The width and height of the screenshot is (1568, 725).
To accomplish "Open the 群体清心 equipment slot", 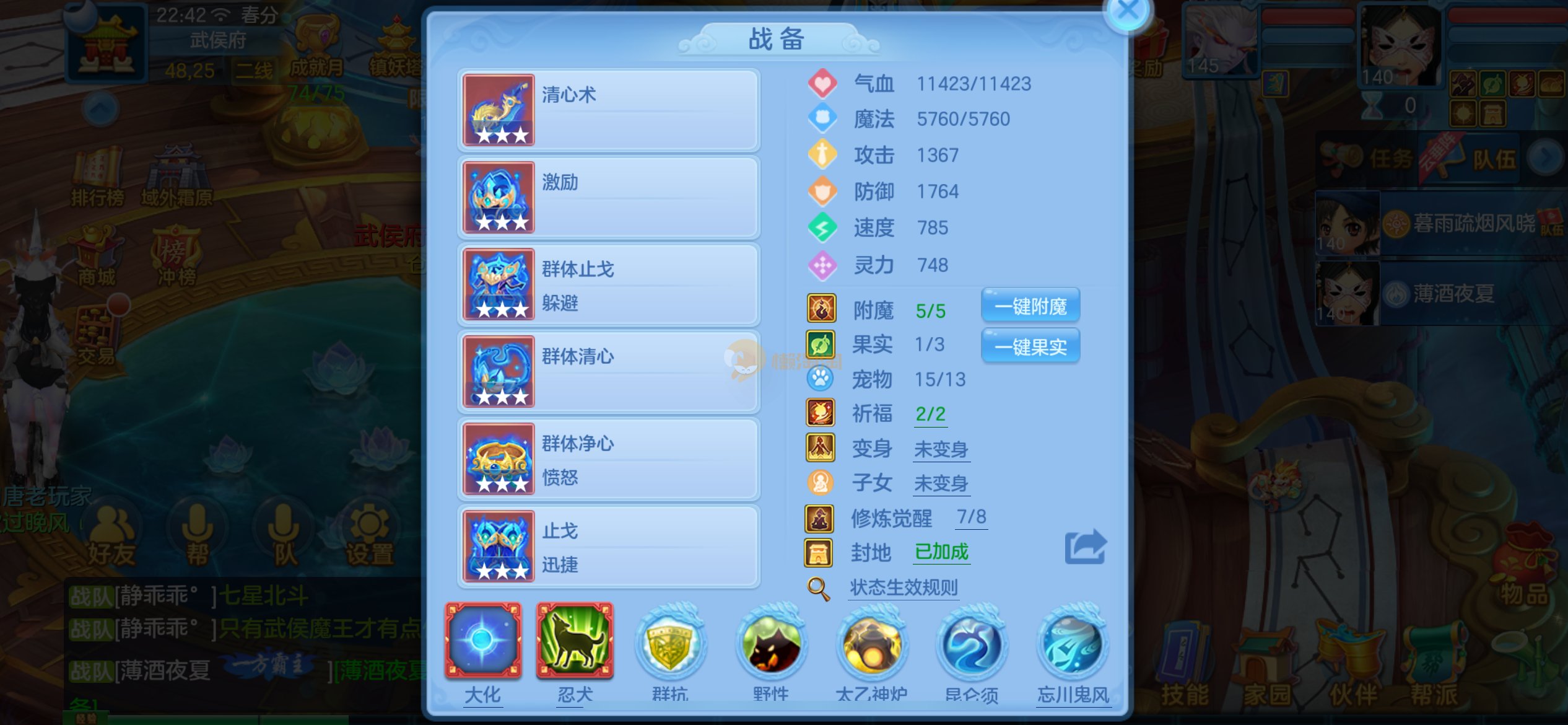I will click(x=609, y=372).
